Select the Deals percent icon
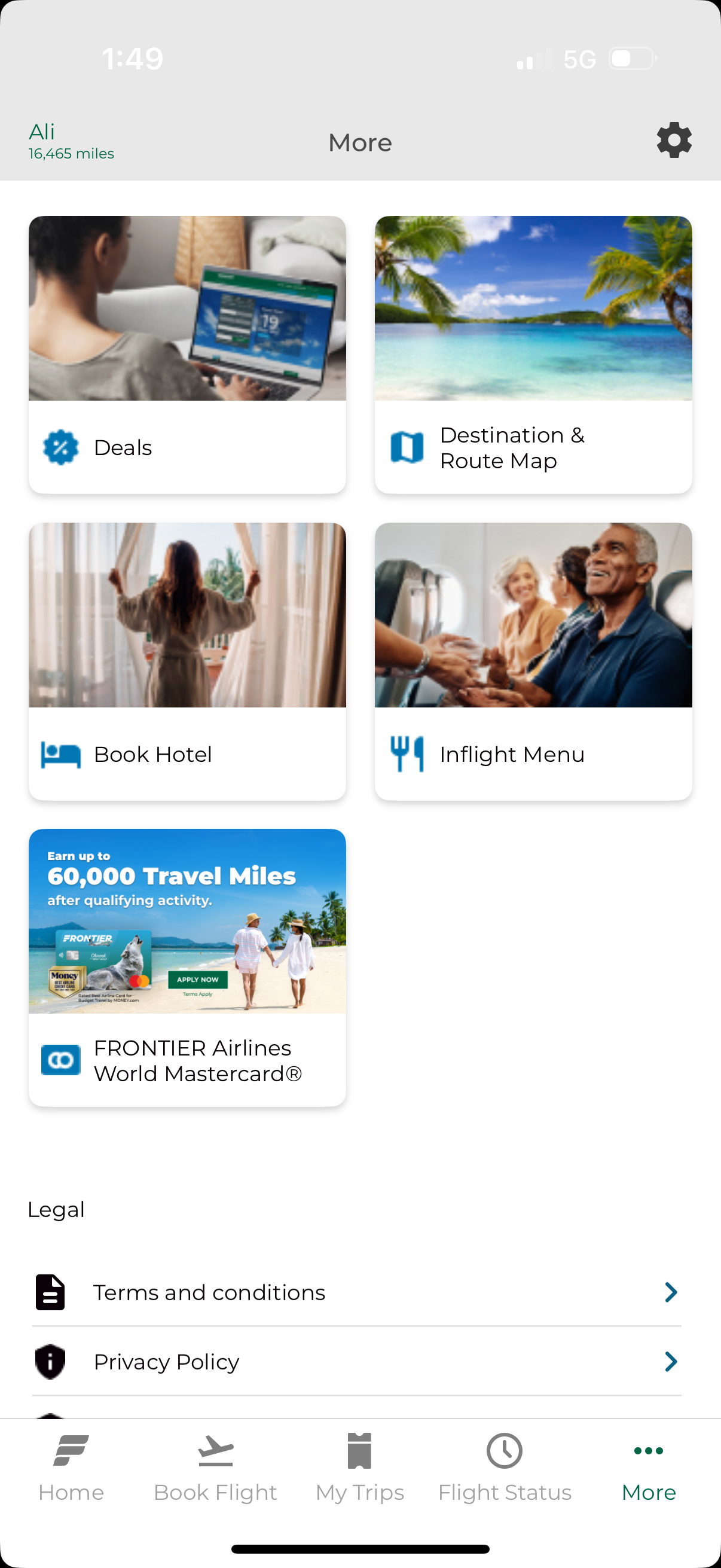The height and width of the screenshot is (1568, 721). 60,447
